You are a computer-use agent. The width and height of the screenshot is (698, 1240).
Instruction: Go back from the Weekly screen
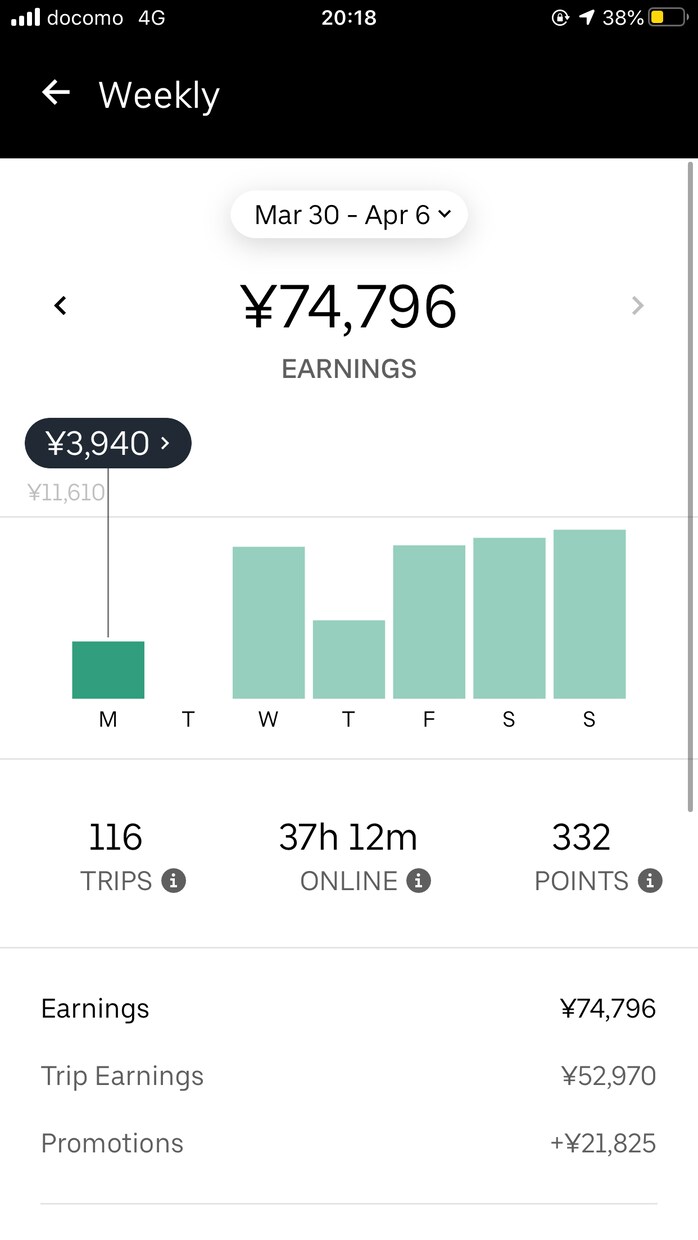56,94
